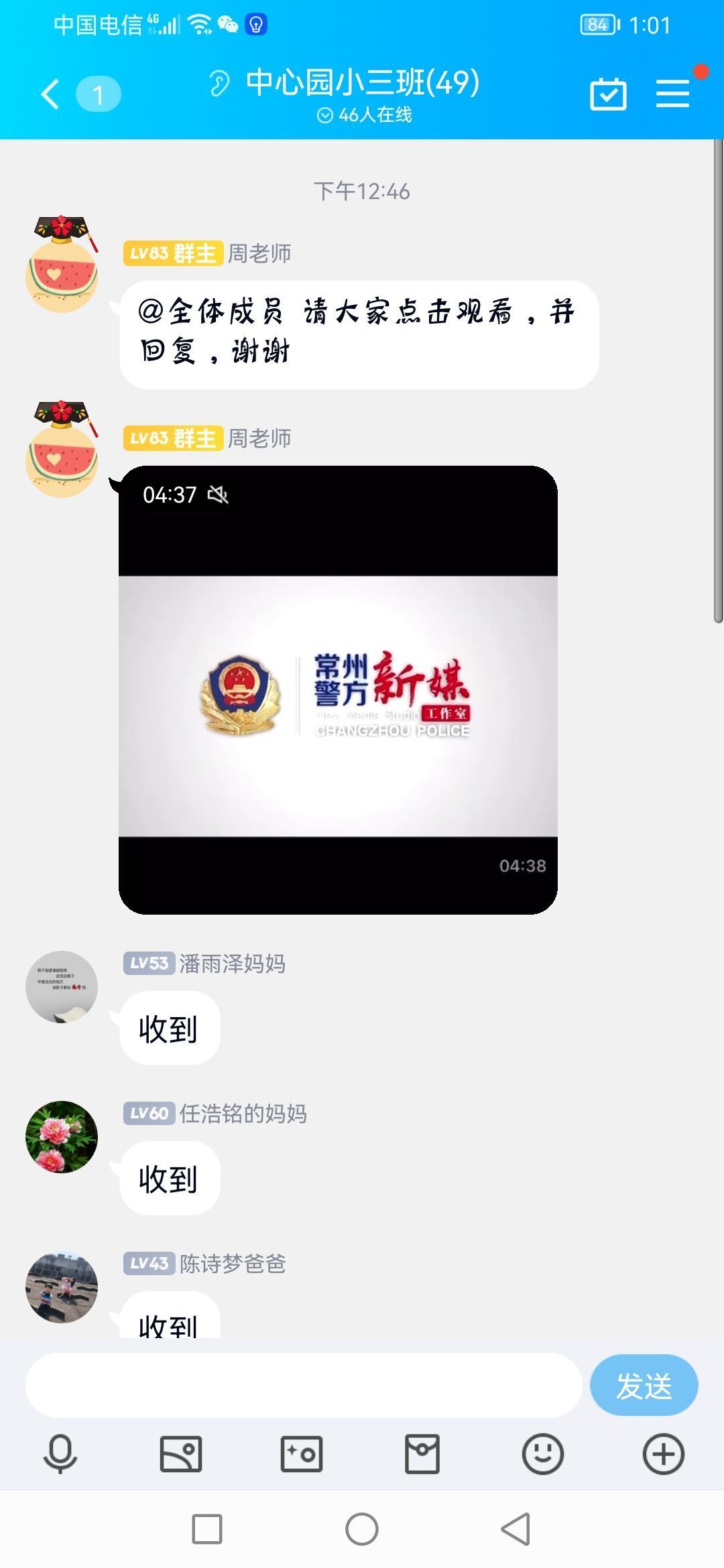Open the system recent apps view
The width and height of the screenshot is (724, 1568).
coord(207,1529)
